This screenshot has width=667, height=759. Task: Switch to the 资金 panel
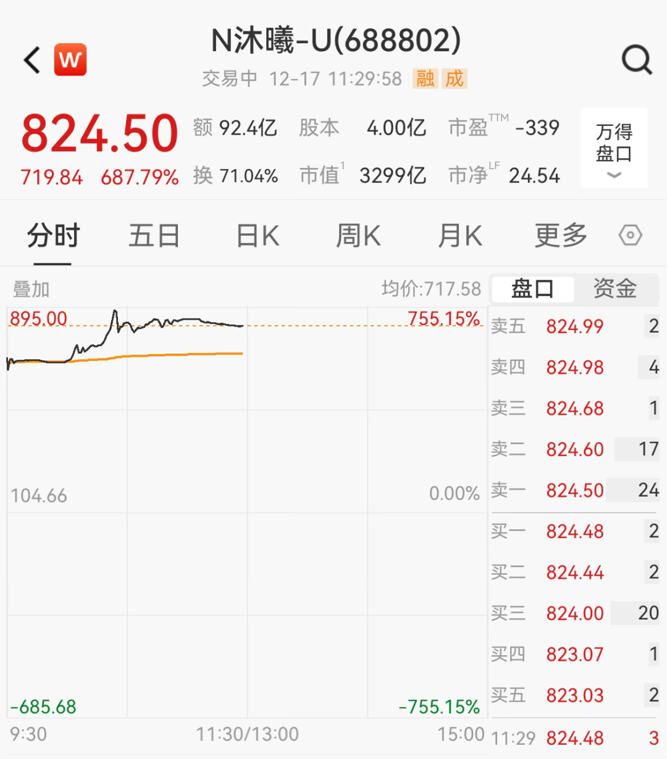coord(615,289)
